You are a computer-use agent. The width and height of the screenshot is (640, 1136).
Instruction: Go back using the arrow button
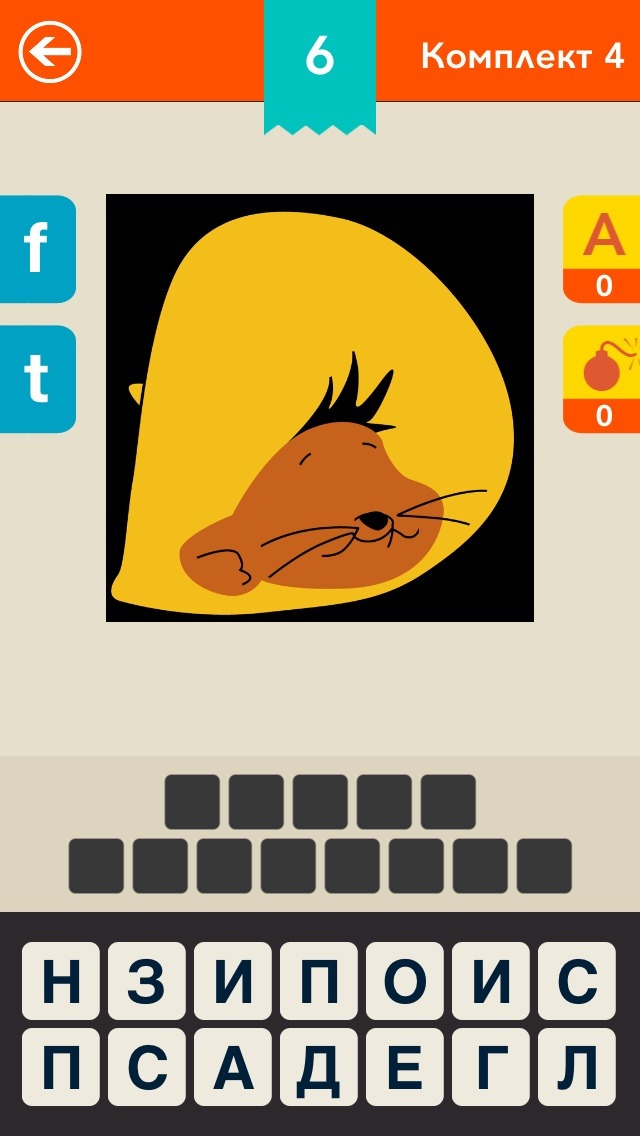coord(50,50)
